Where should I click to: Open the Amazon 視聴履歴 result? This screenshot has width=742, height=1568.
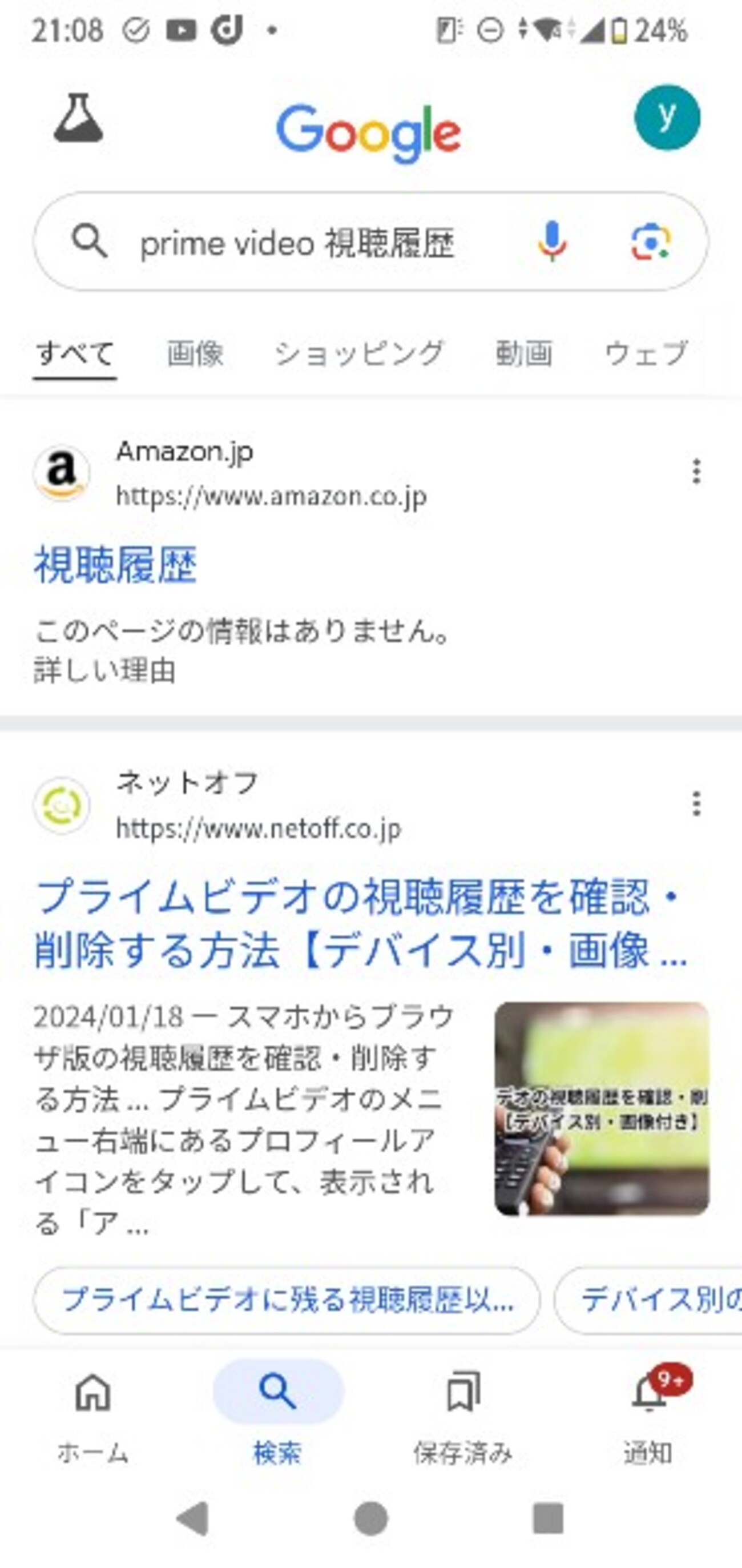click(x=115, y=565)
